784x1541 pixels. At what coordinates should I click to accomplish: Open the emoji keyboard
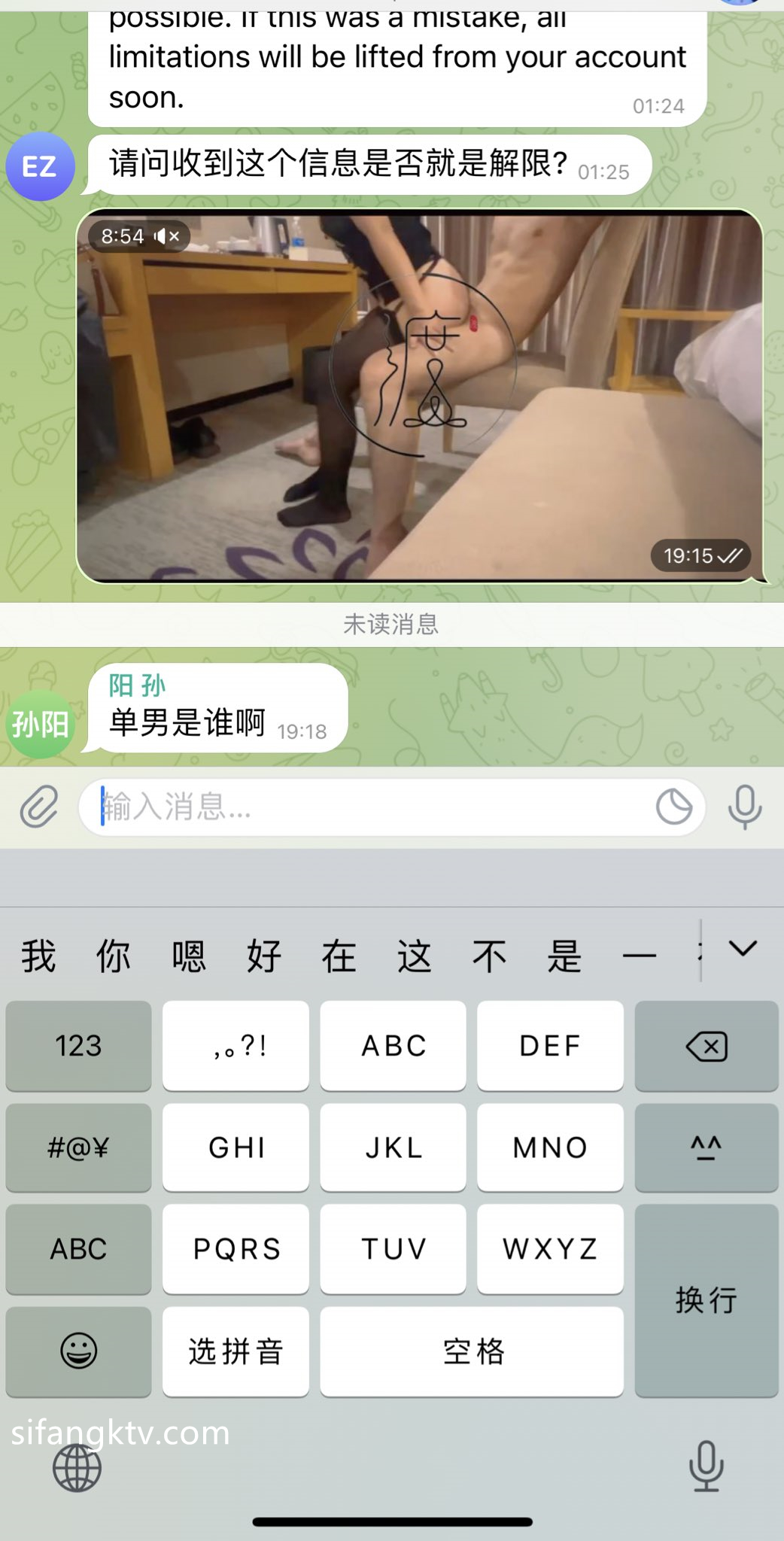(x=78, y=1351)
